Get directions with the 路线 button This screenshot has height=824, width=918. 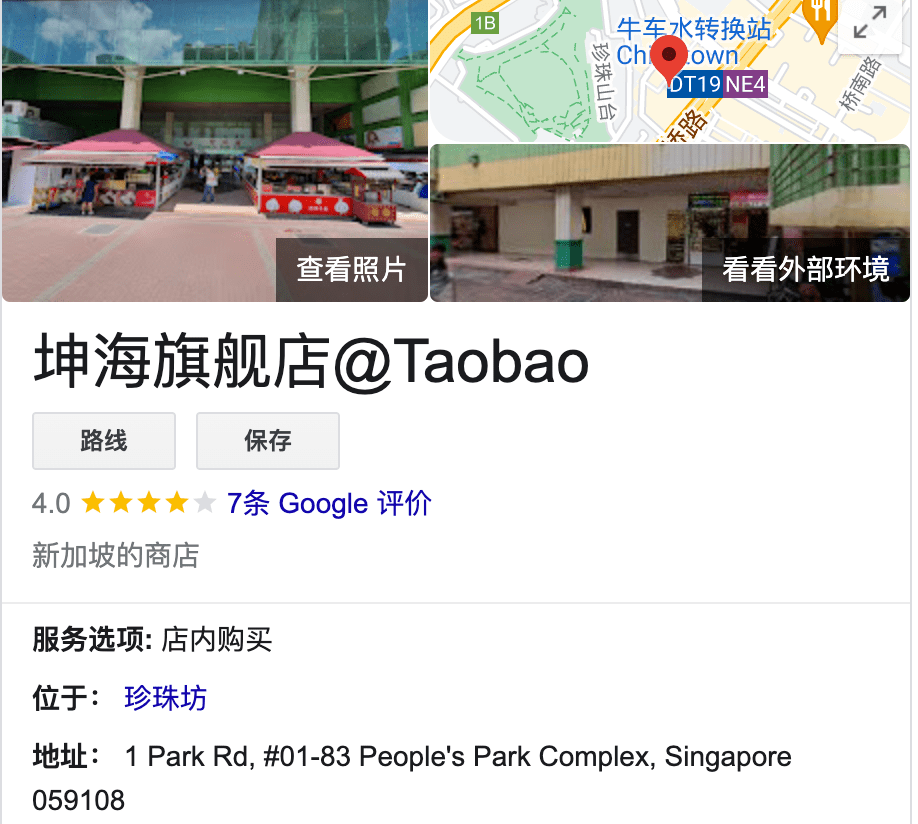click(104, 441)
